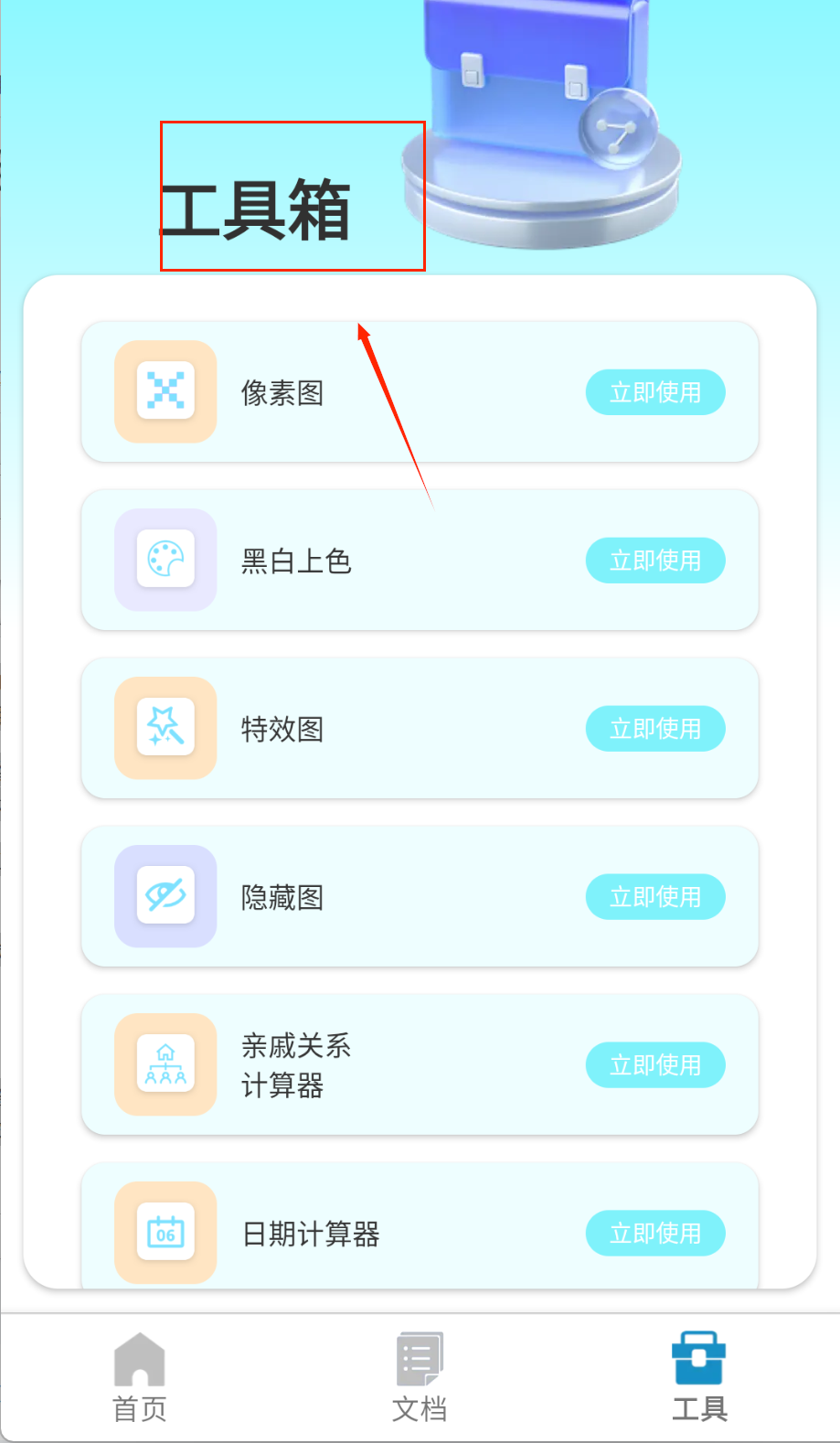This screenshot has width=840, height=1443.
Task: Tap 立即使用 for 日期计算器
Action: click(654, 1234)
